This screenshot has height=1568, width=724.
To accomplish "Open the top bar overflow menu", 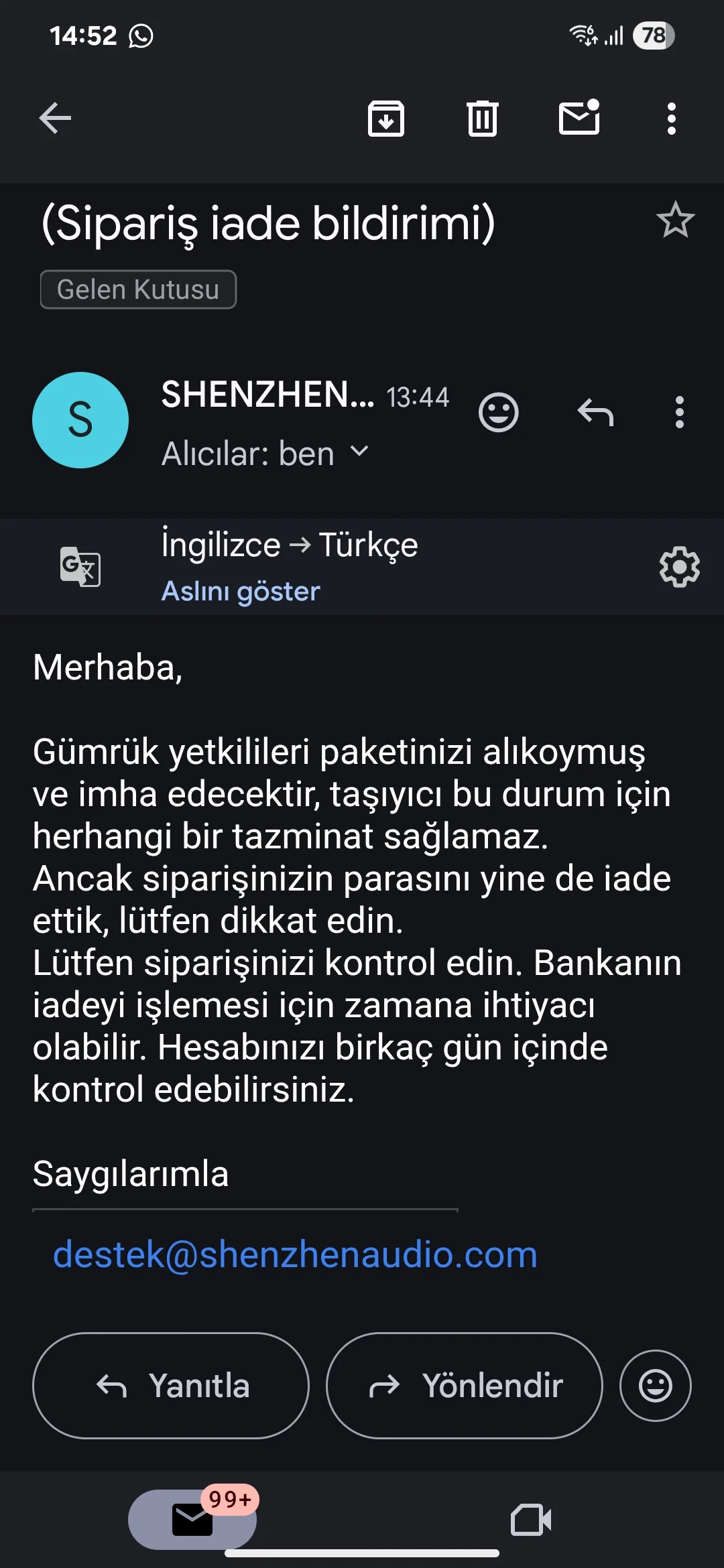I will pyautogui.click(x=671, y=119).
